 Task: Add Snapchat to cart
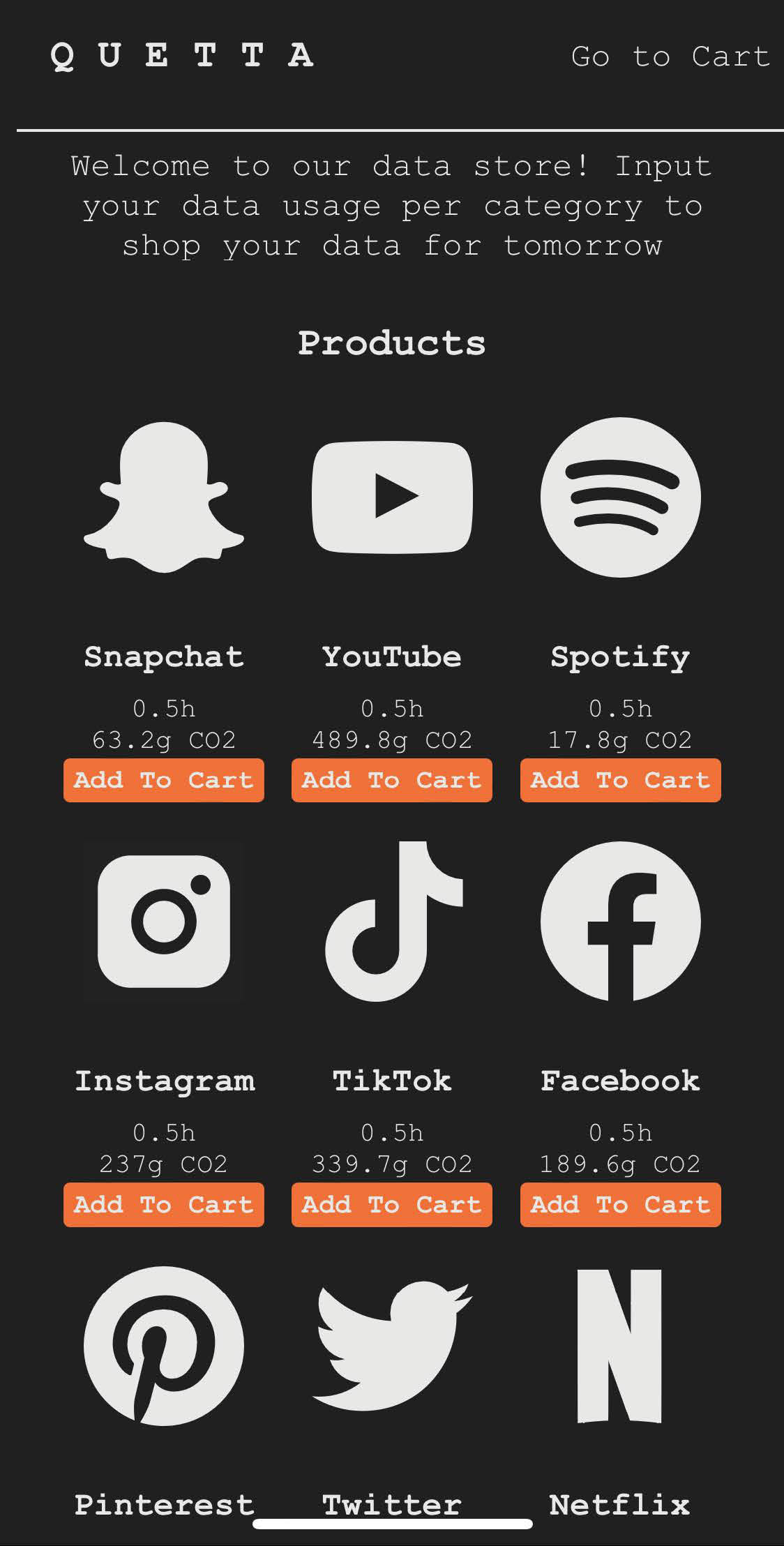[x=164, y=780]
